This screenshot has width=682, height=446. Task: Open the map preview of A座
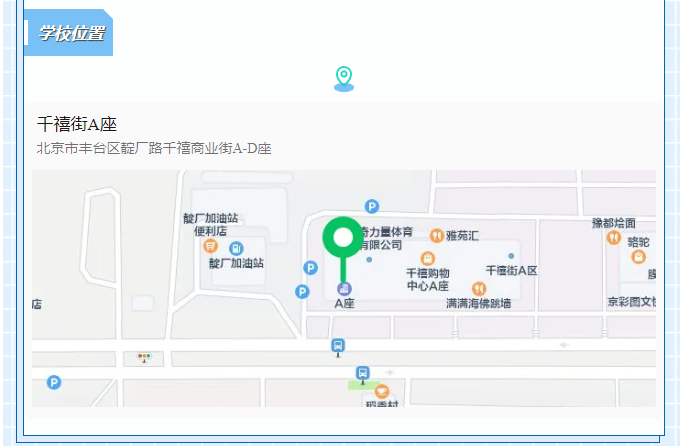click(344, 288)
